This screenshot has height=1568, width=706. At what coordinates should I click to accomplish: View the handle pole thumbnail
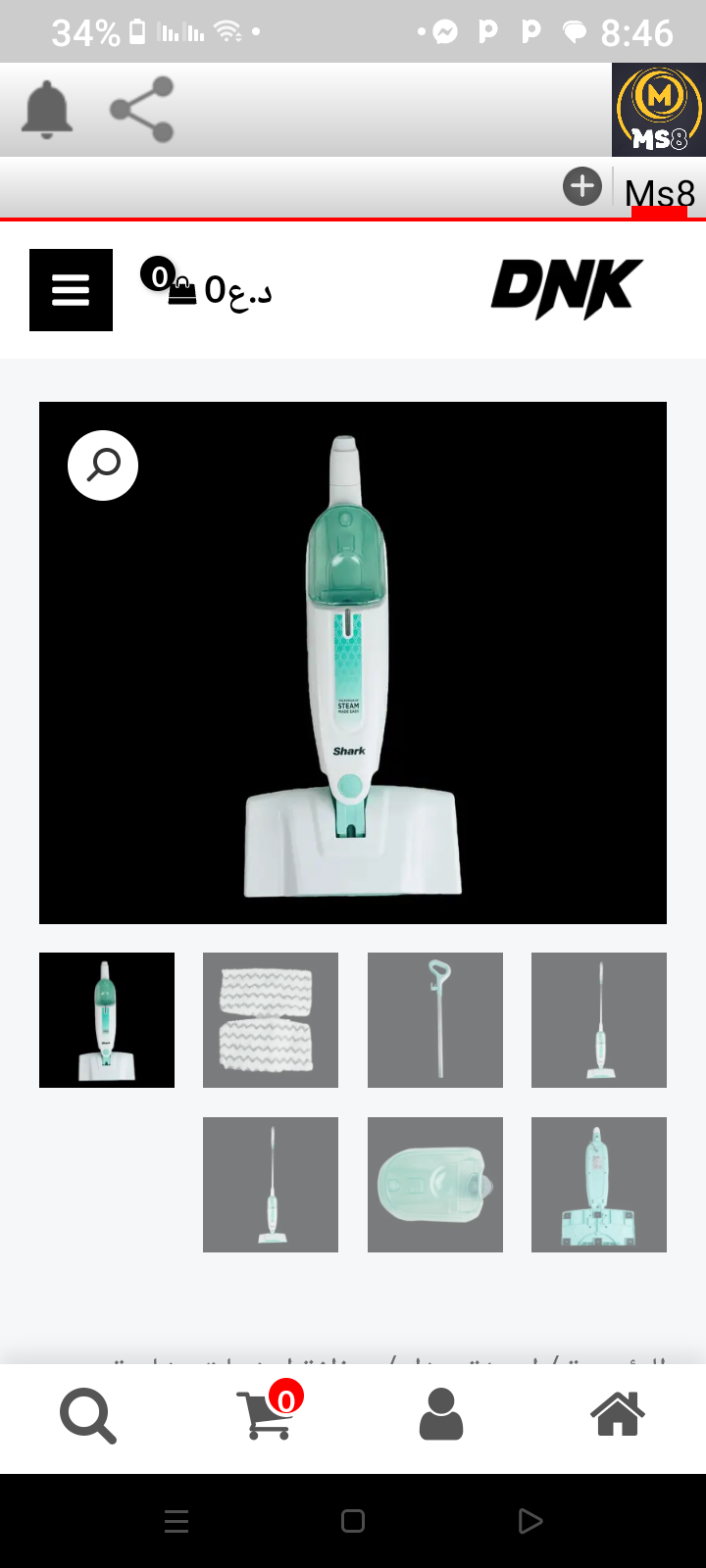point(435,1020)
